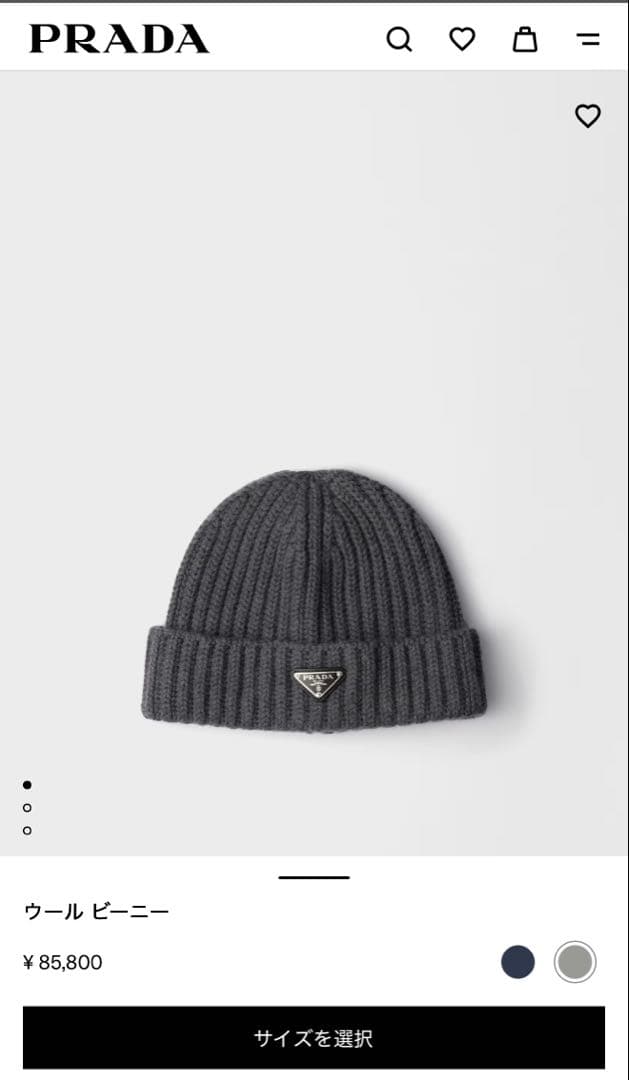Open the beanie product image
Screen dimensions: 629x1080
click(314, 600)
